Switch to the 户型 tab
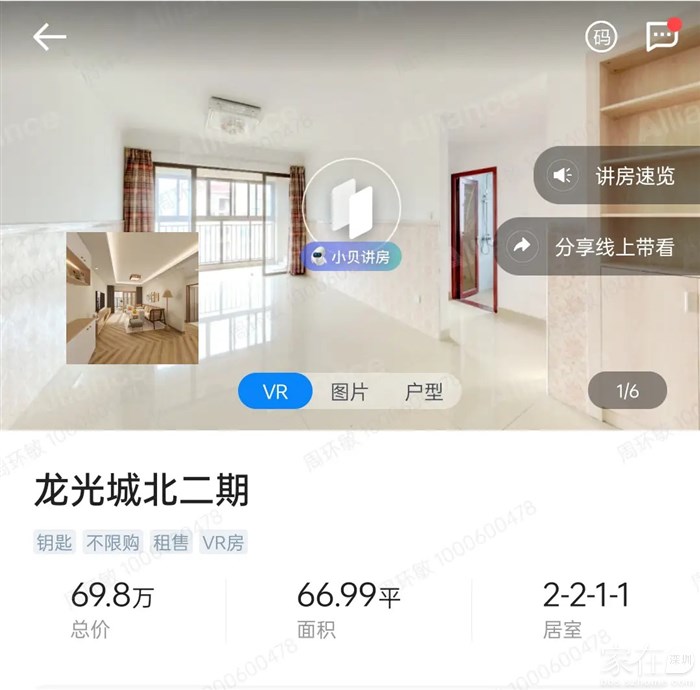 pyautogui.click(x=424, y=391)
